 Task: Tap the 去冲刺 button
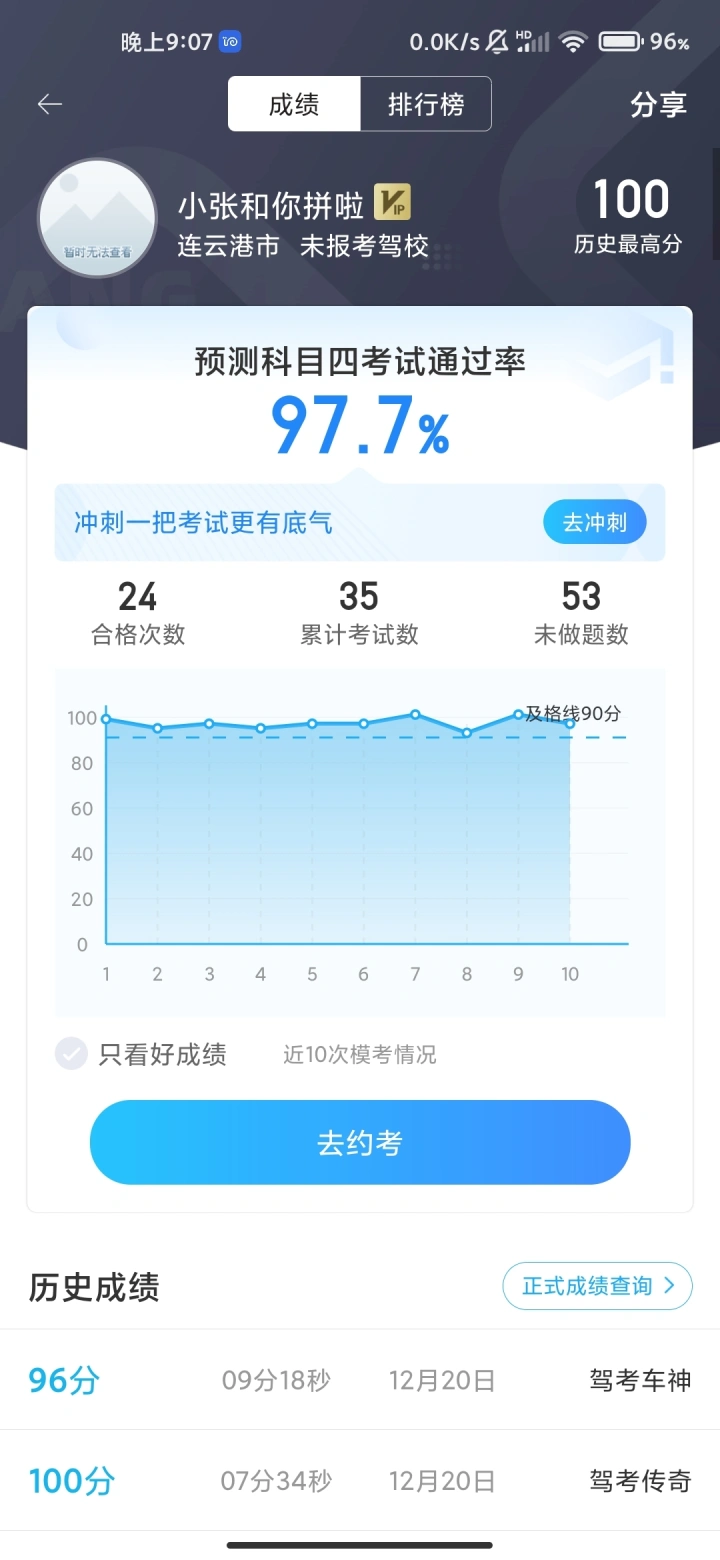click(595, 522)
